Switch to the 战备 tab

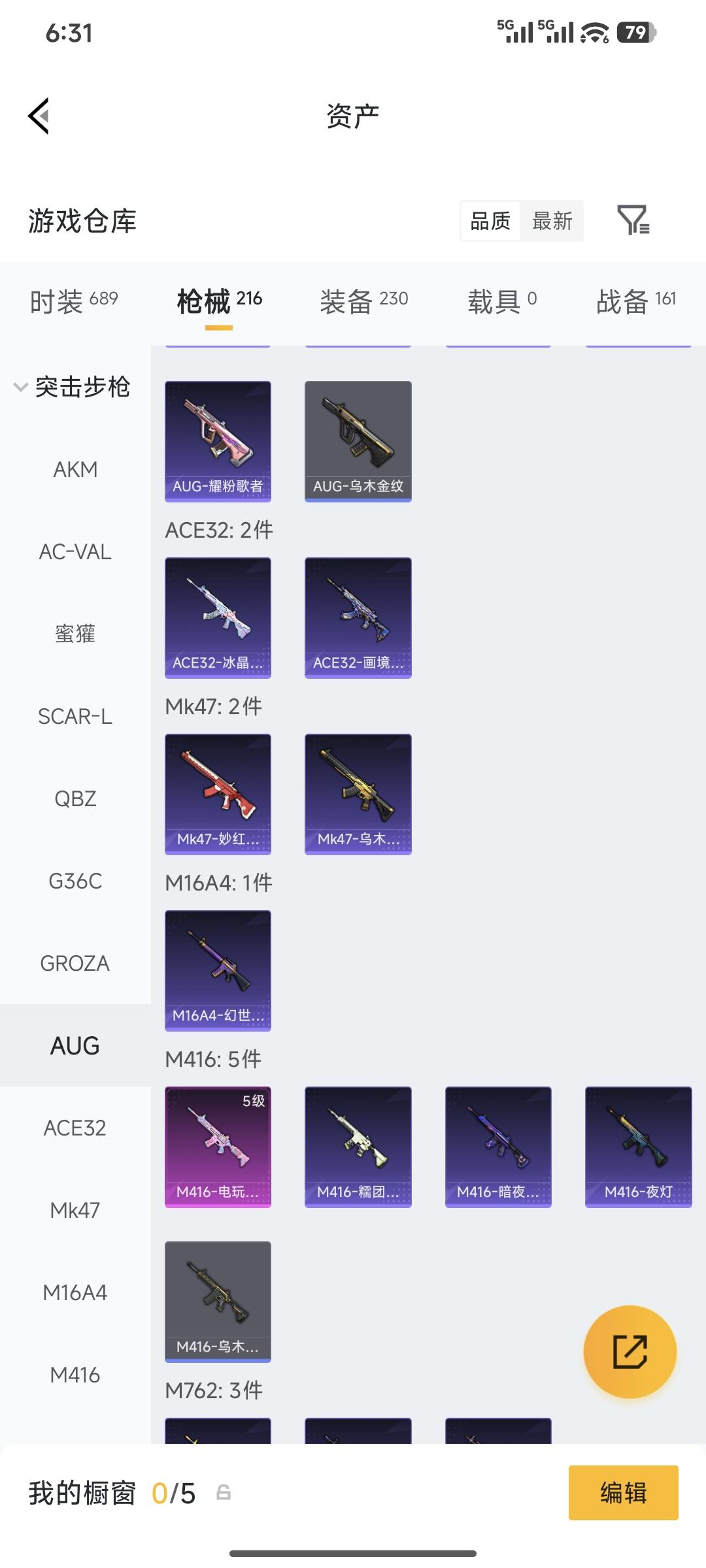(635, 301)
